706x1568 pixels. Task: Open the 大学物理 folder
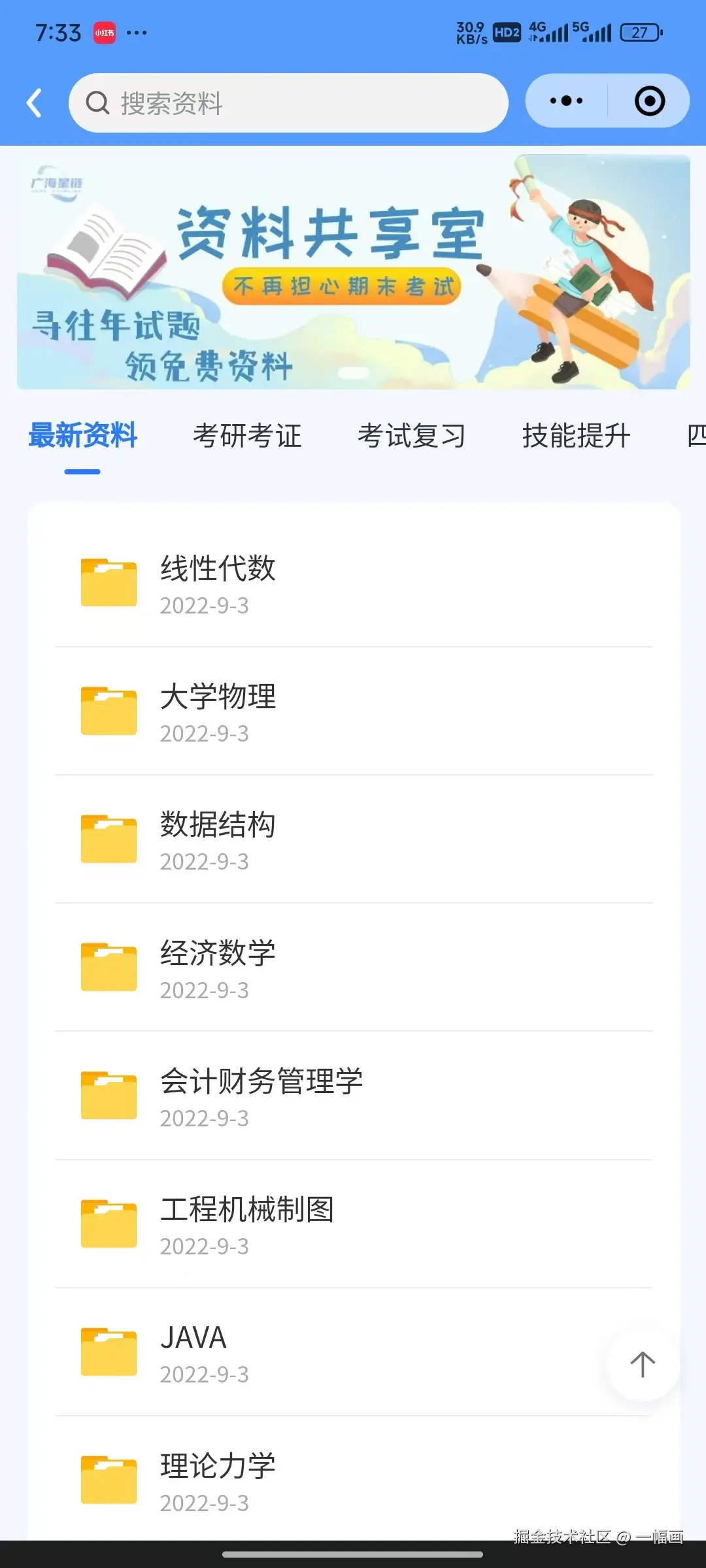coord(353,711)
